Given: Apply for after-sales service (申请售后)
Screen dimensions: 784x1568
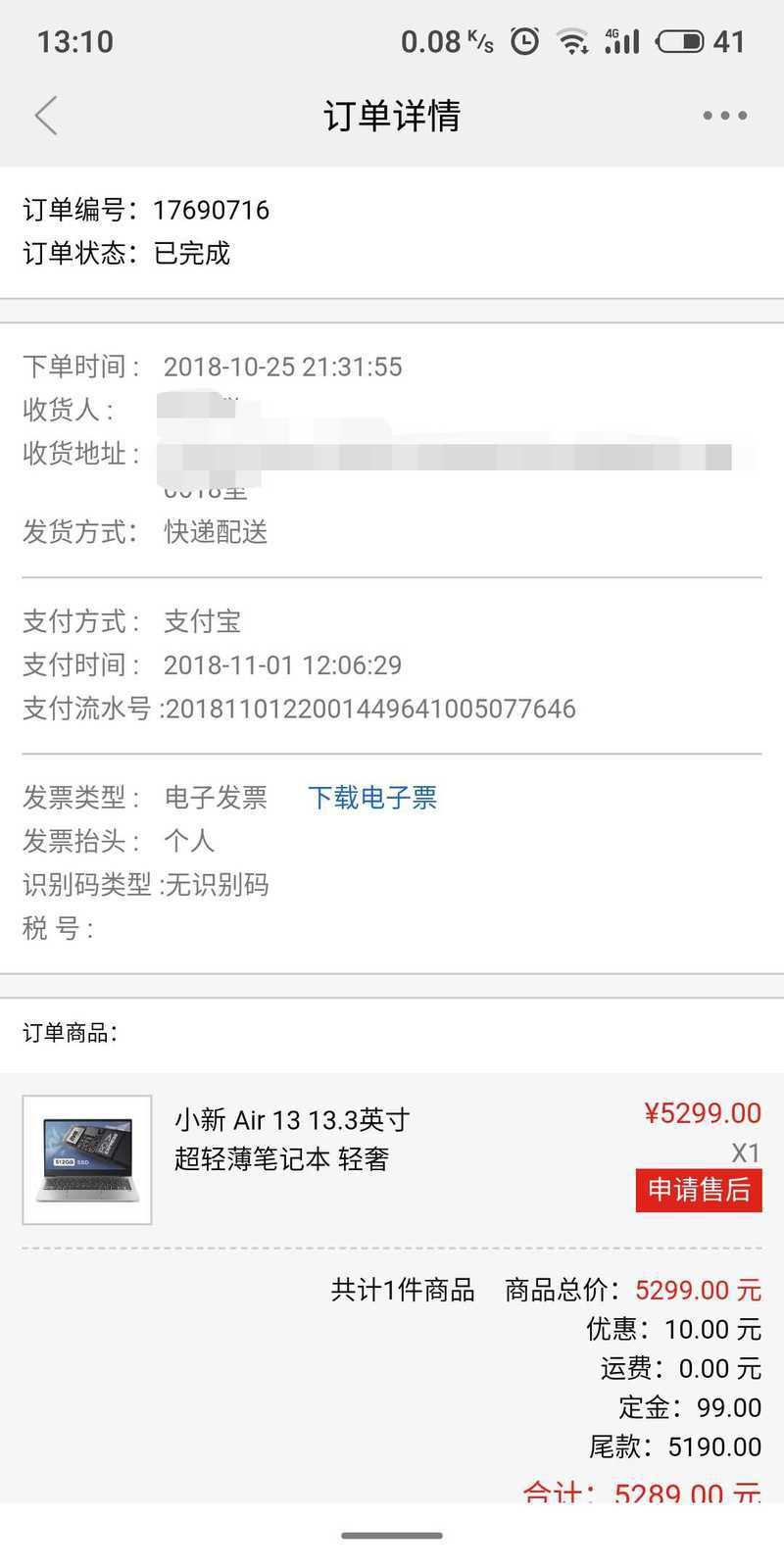Looking at the screenshot, I should 698,1190.
